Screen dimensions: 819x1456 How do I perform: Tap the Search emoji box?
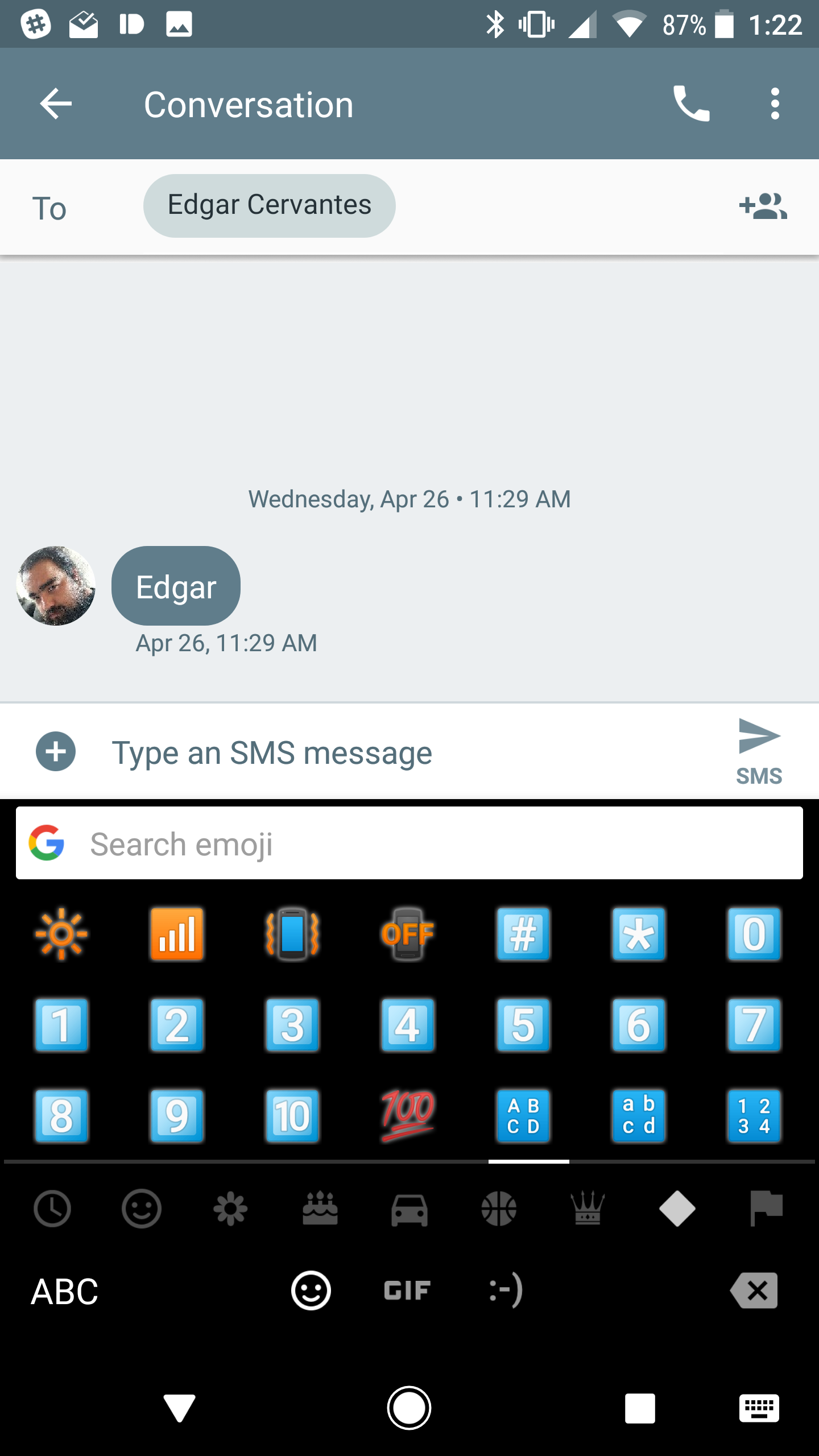[409, 843]
